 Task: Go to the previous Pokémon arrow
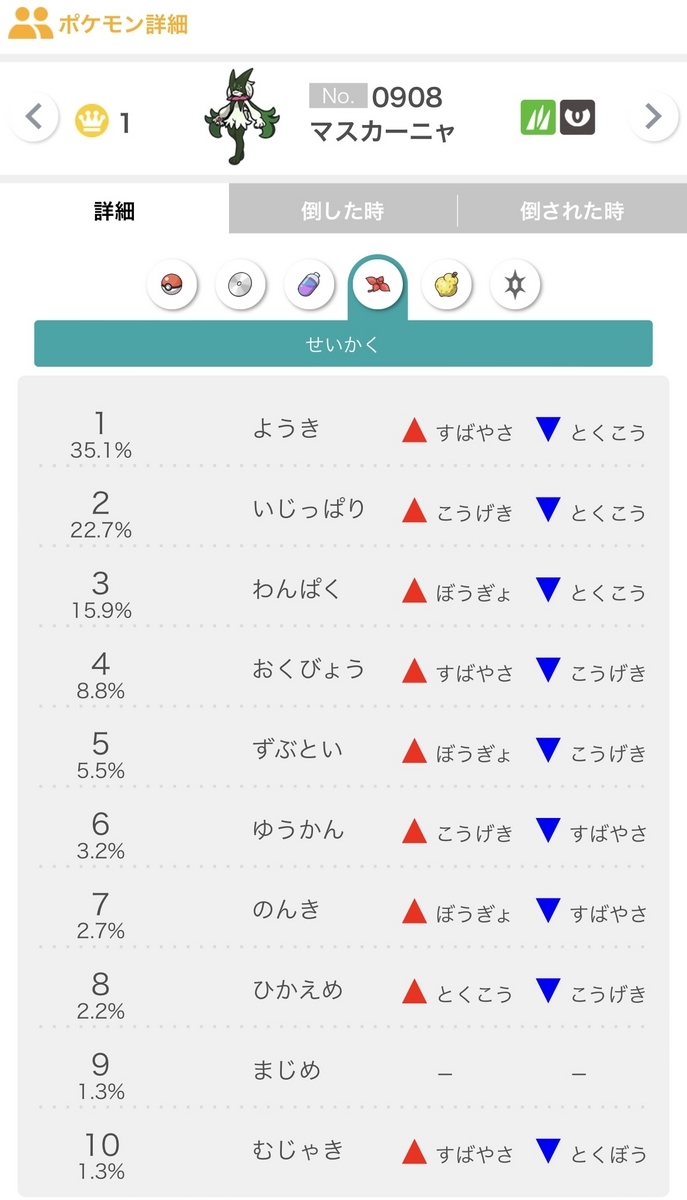34,118
